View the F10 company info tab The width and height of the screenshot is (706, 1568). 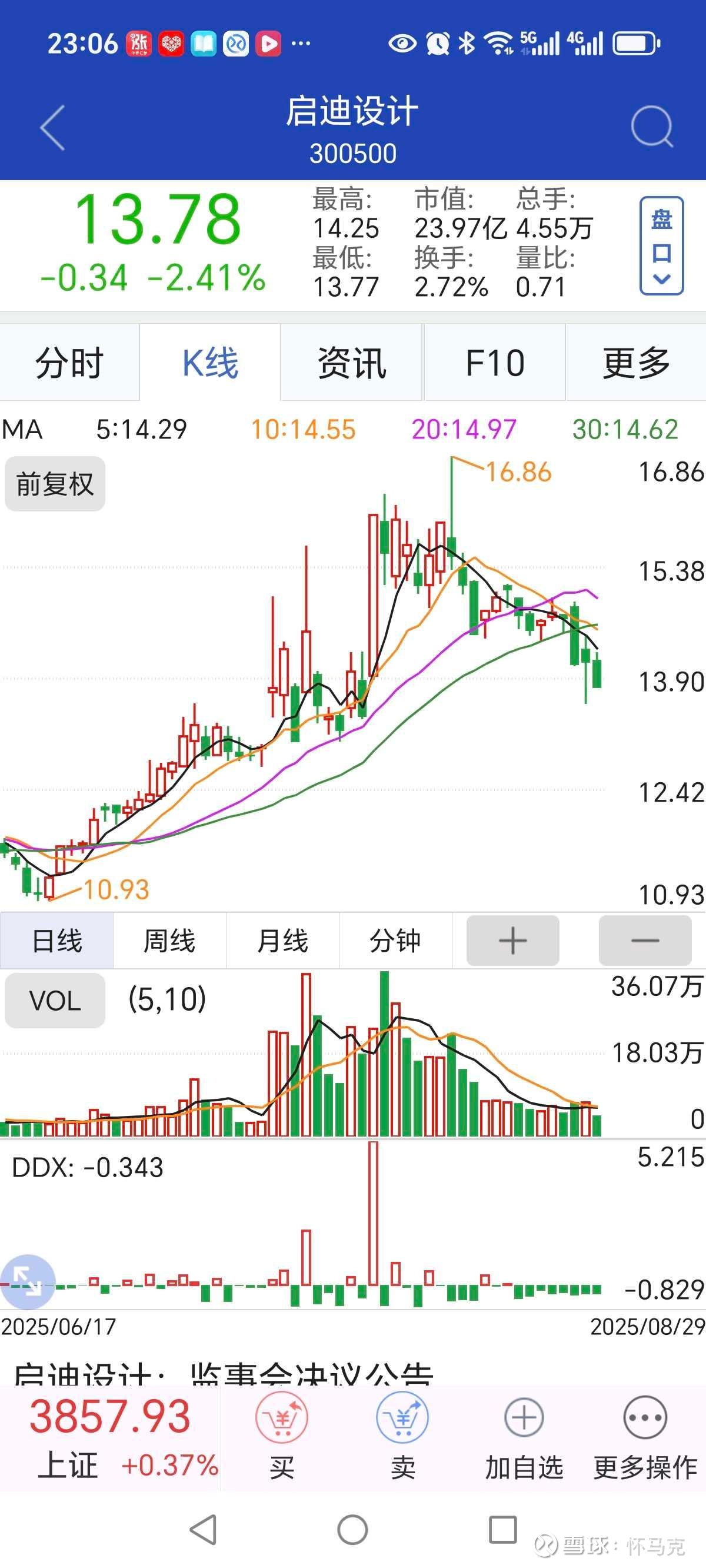[x=495, y=363]
